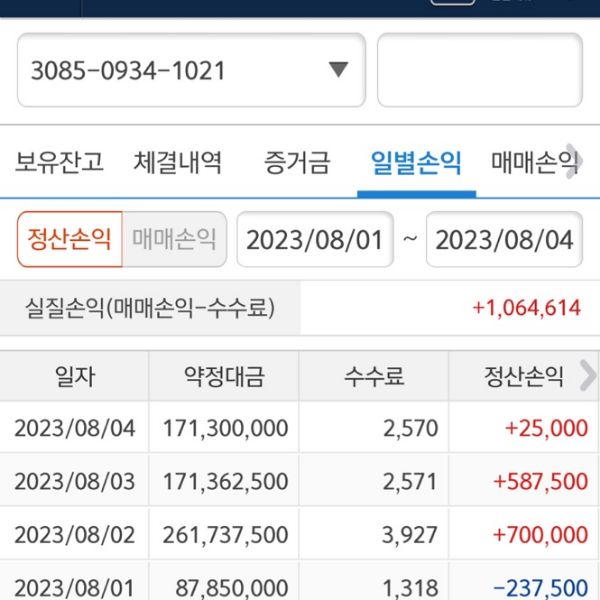Tap the empty field next to the account number
The width and height of the screenshot is (600, 600).
479,70
